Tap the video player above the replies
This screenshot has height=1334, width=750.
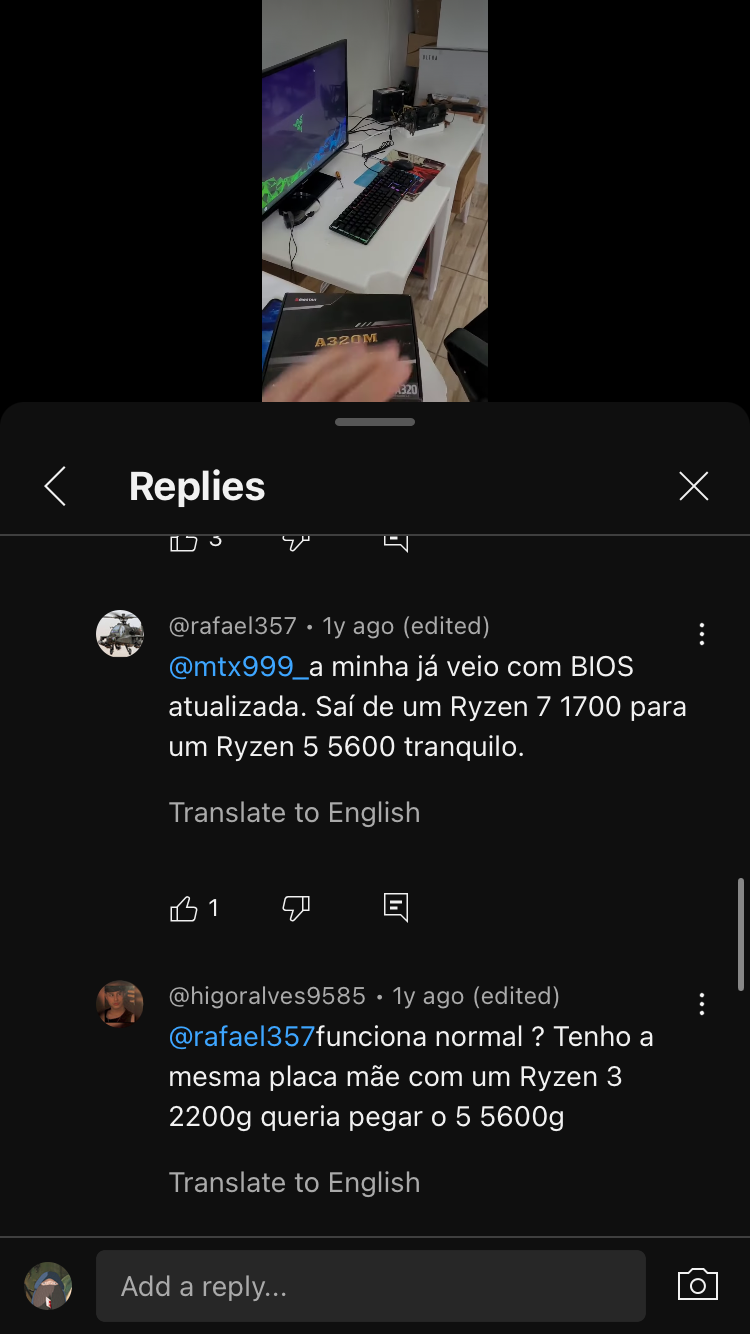point(375,200)
